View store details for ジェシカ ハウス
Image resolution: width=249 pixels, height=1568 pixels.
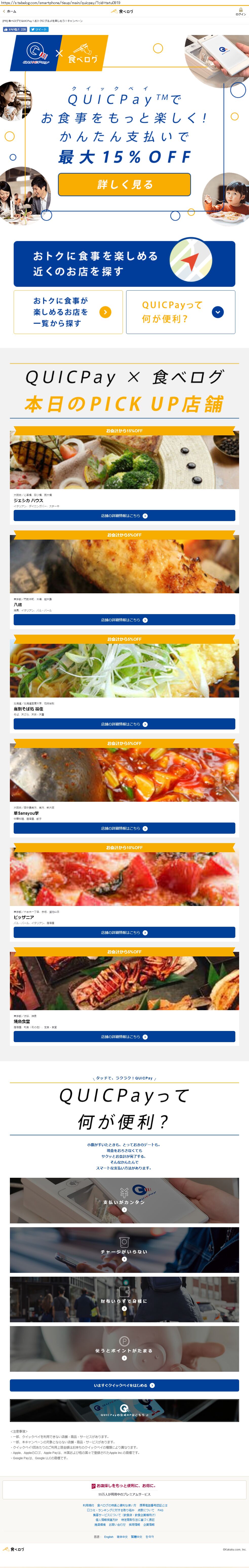(x=124, y=515)
